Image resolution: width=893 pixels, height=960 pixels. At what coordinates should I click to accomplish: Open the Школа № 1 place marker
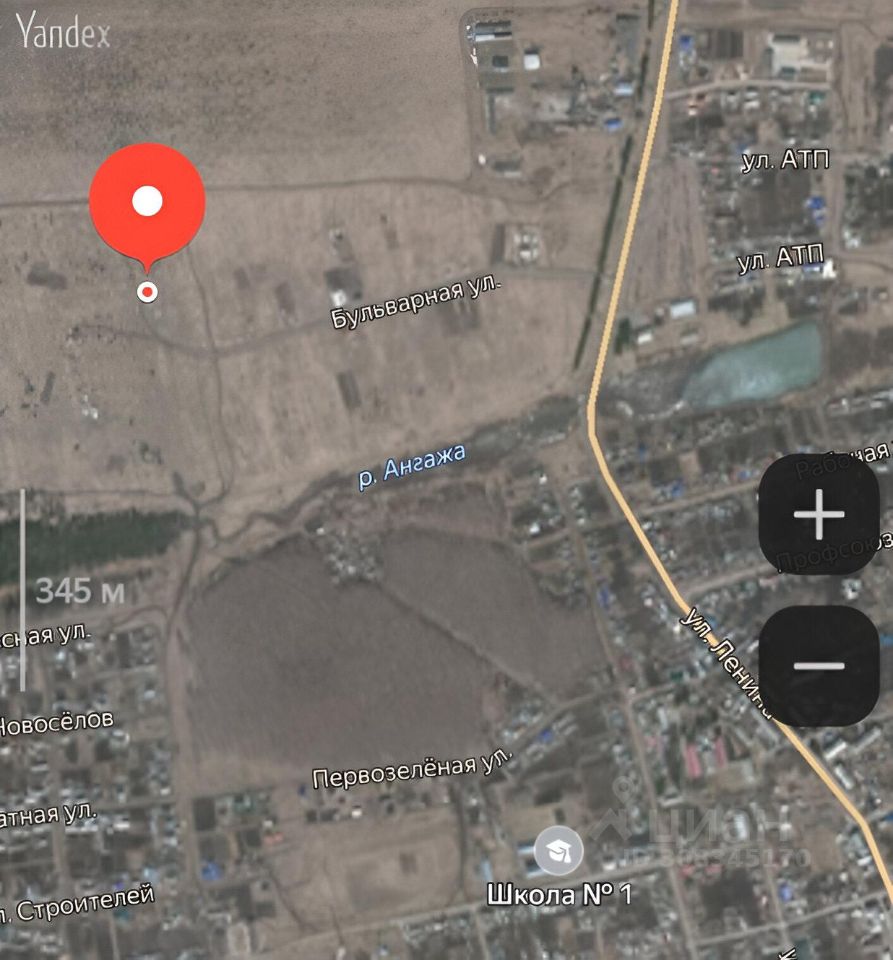point(559,851)
